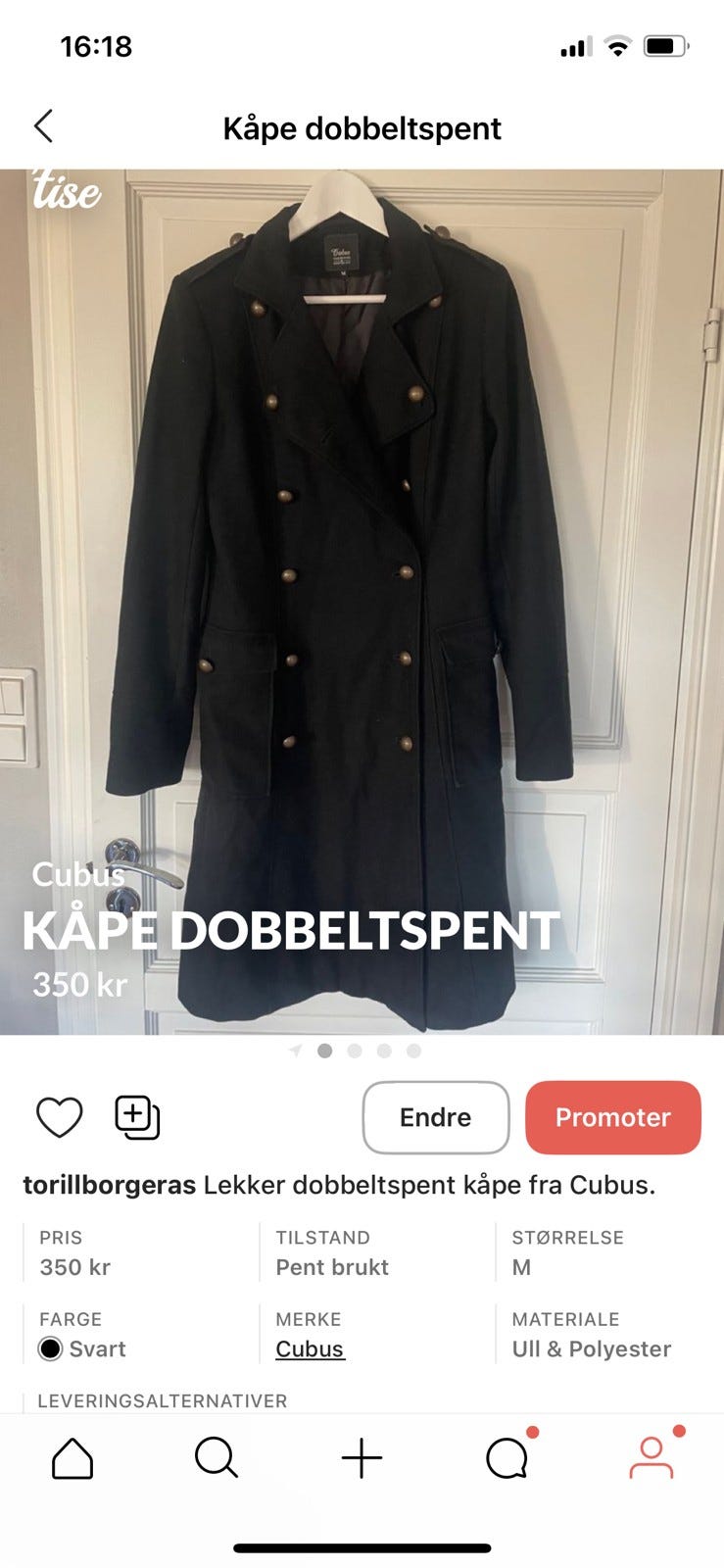Viewport: 724px width, 1568px height.
Task: Open the Kåpe dobbeltspent title bar
Action: click(x=362, y=127)
